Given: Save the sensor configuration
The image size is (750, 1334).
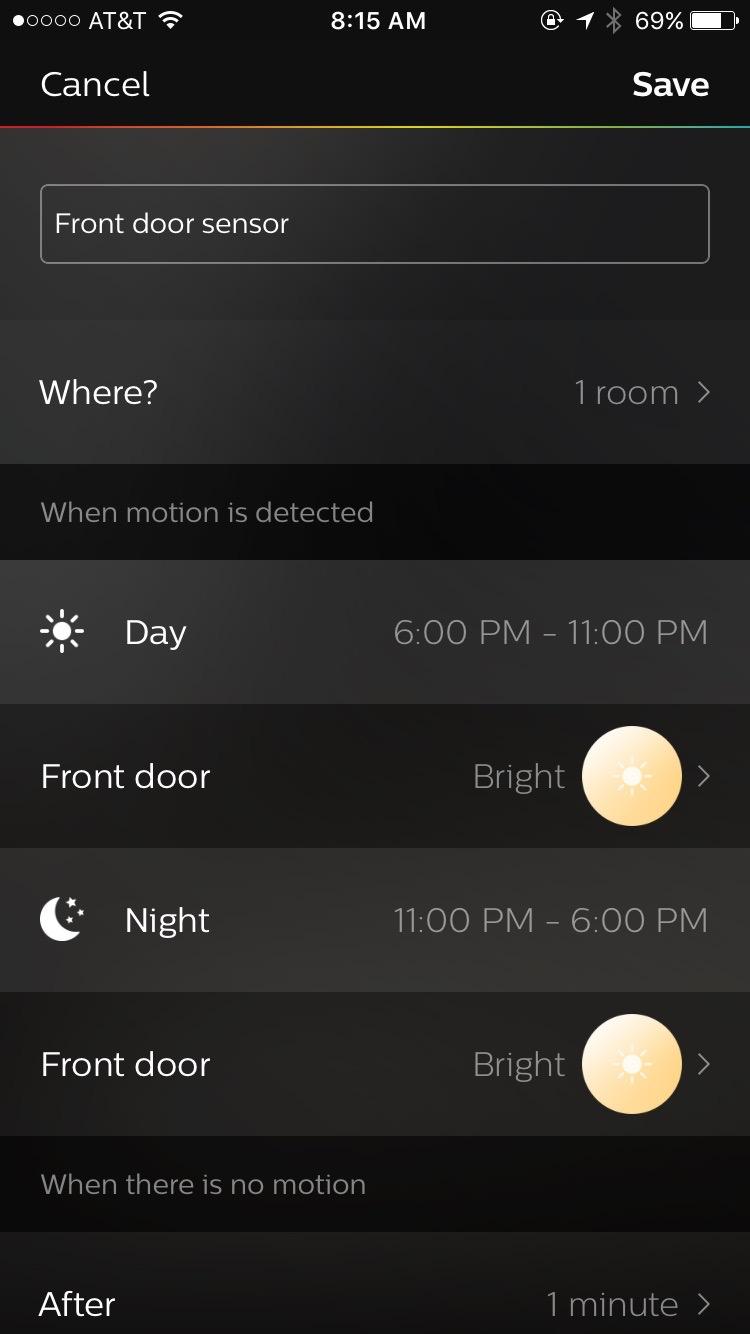Looking at the screenshot, I should [x=670, y=85].
